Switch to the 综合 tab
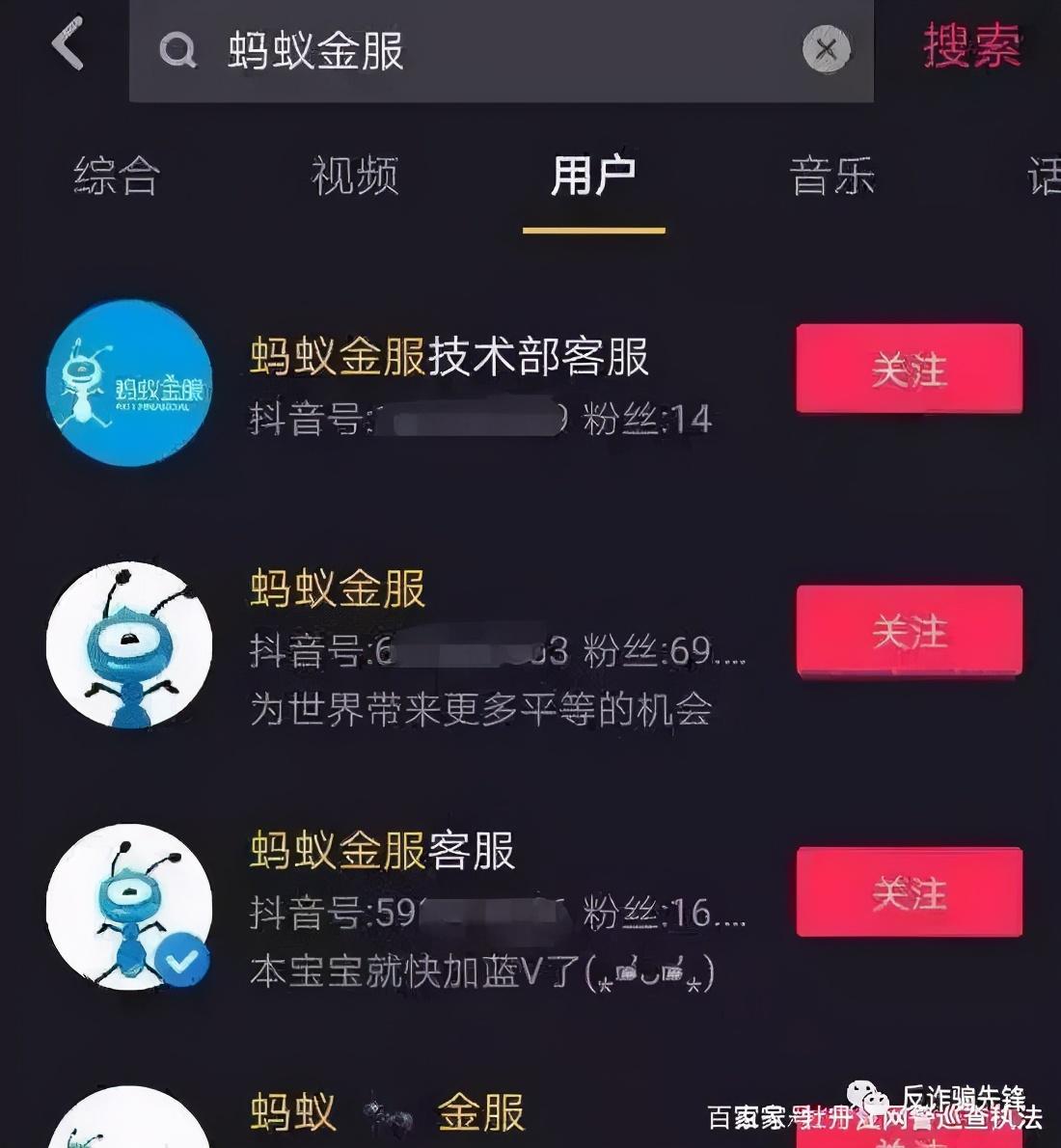The image size is (1061, 1148). (x=117, y=177)
